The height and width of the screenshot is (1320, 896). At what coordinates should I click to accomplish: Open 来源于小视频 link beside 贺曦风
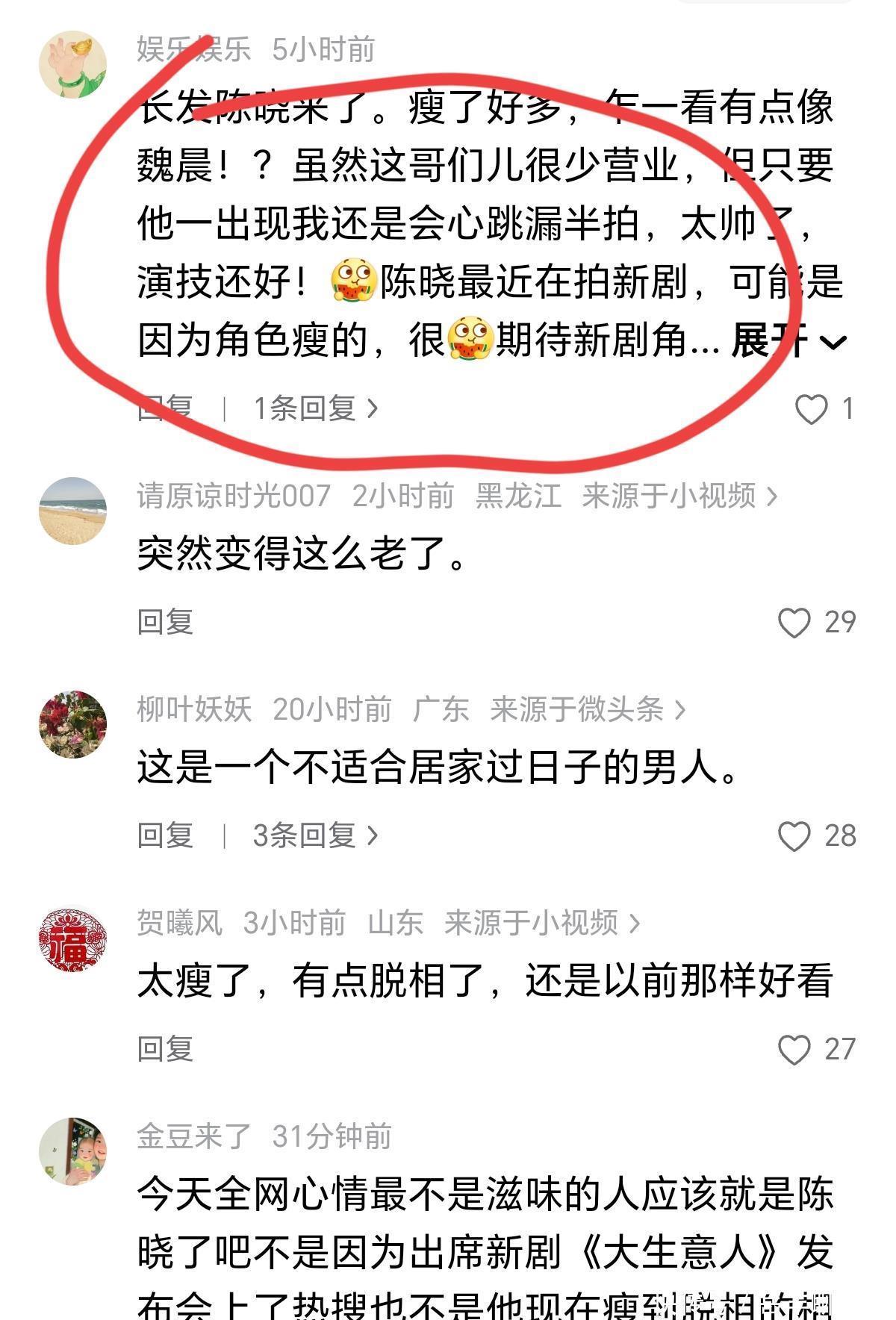point(541,923)
